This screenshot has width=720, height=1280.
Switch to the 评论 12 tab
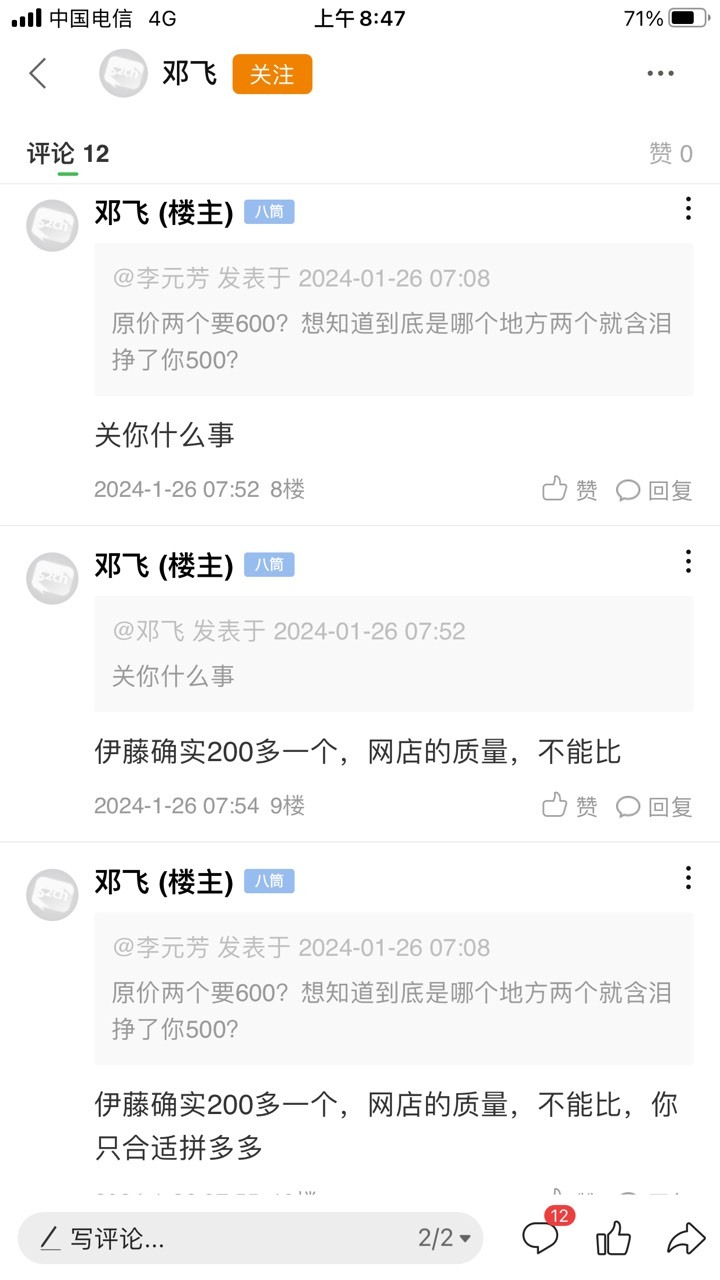(68, 154)
